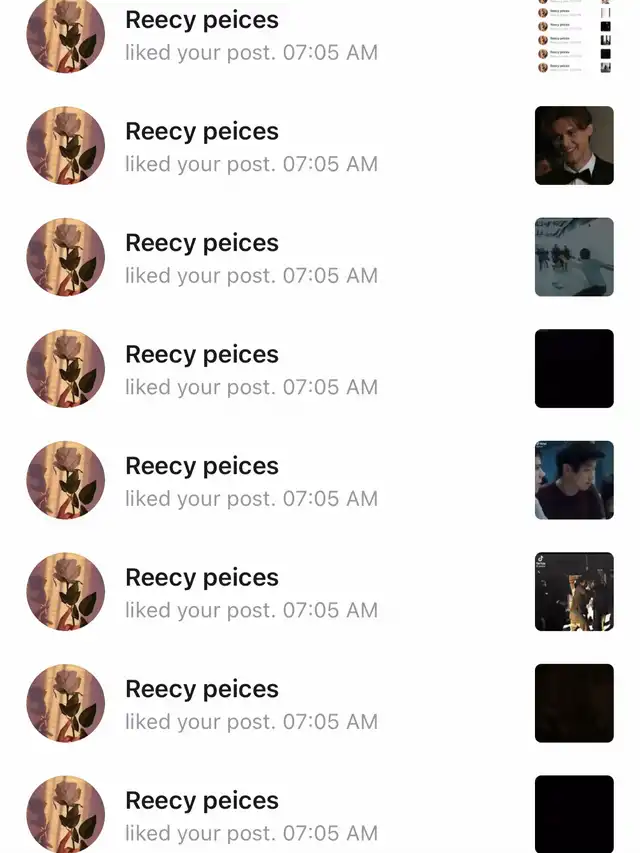
Task: Open the thumbnail showing a notification list screenshot
Action: tap(574, 37)
